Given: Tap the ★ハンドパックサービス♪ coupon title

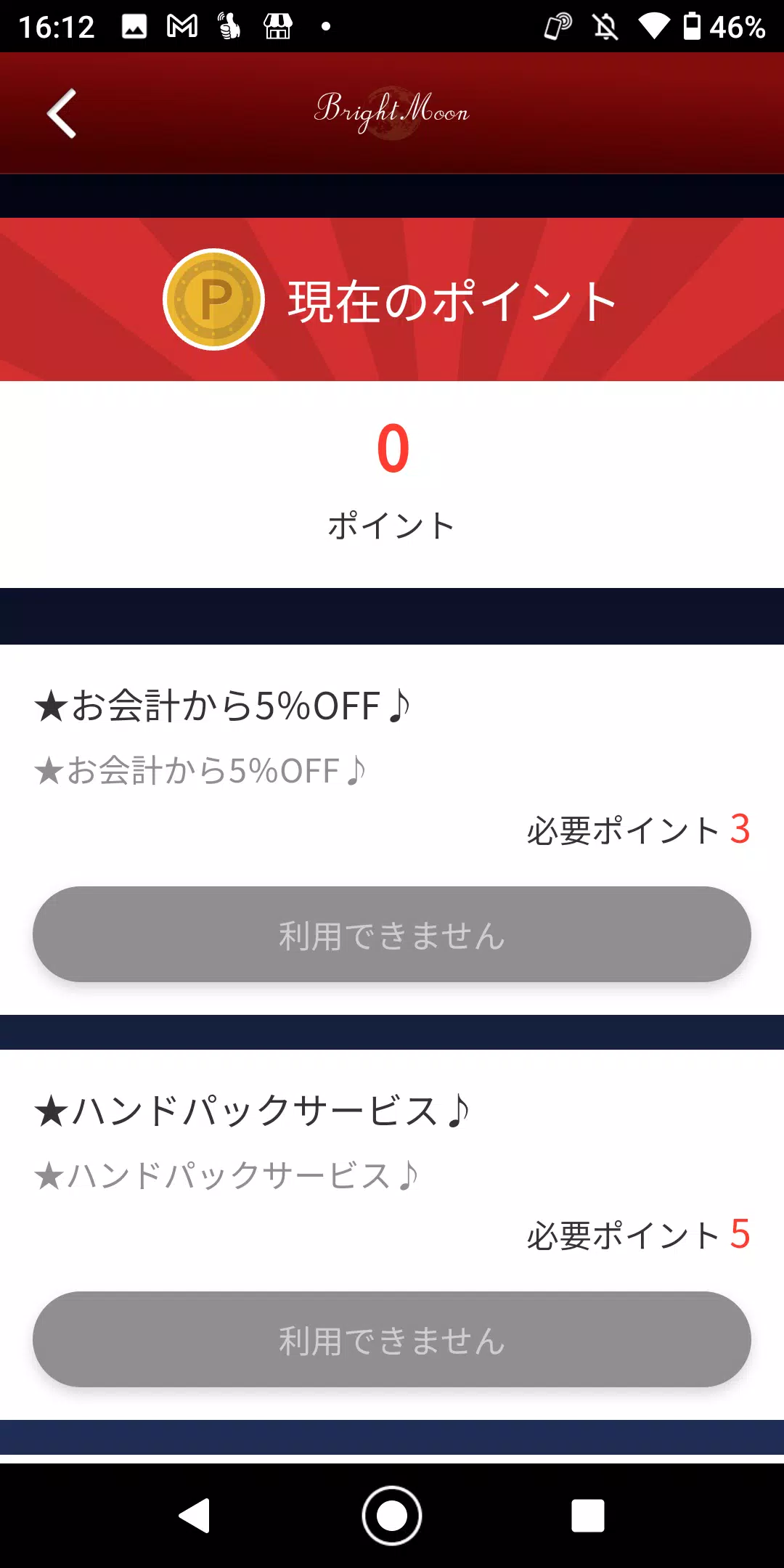Looking at the screenshot, I should (253, 1108).
